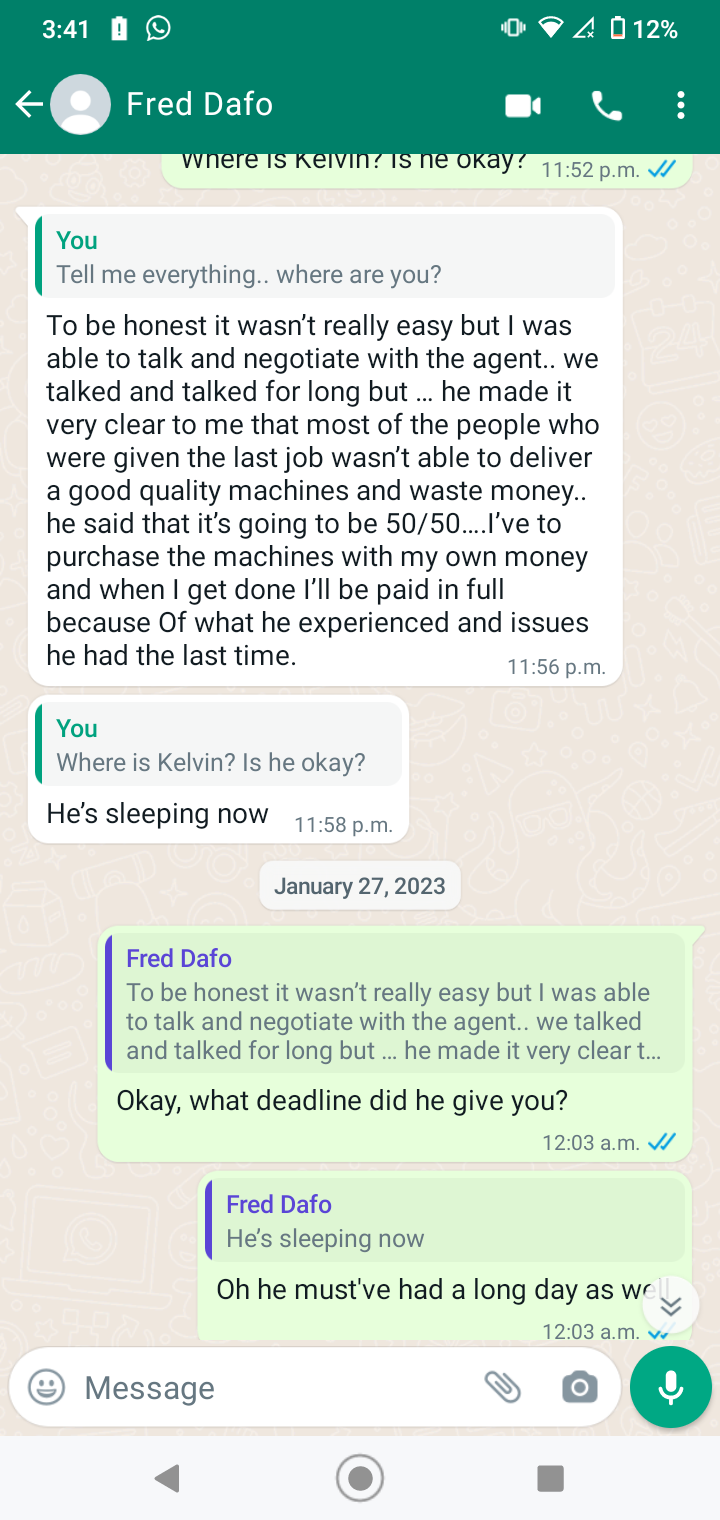720x1520 pixels.
Task: Jump to quoted "To be honest" message
Action: tap(395, 1004)
